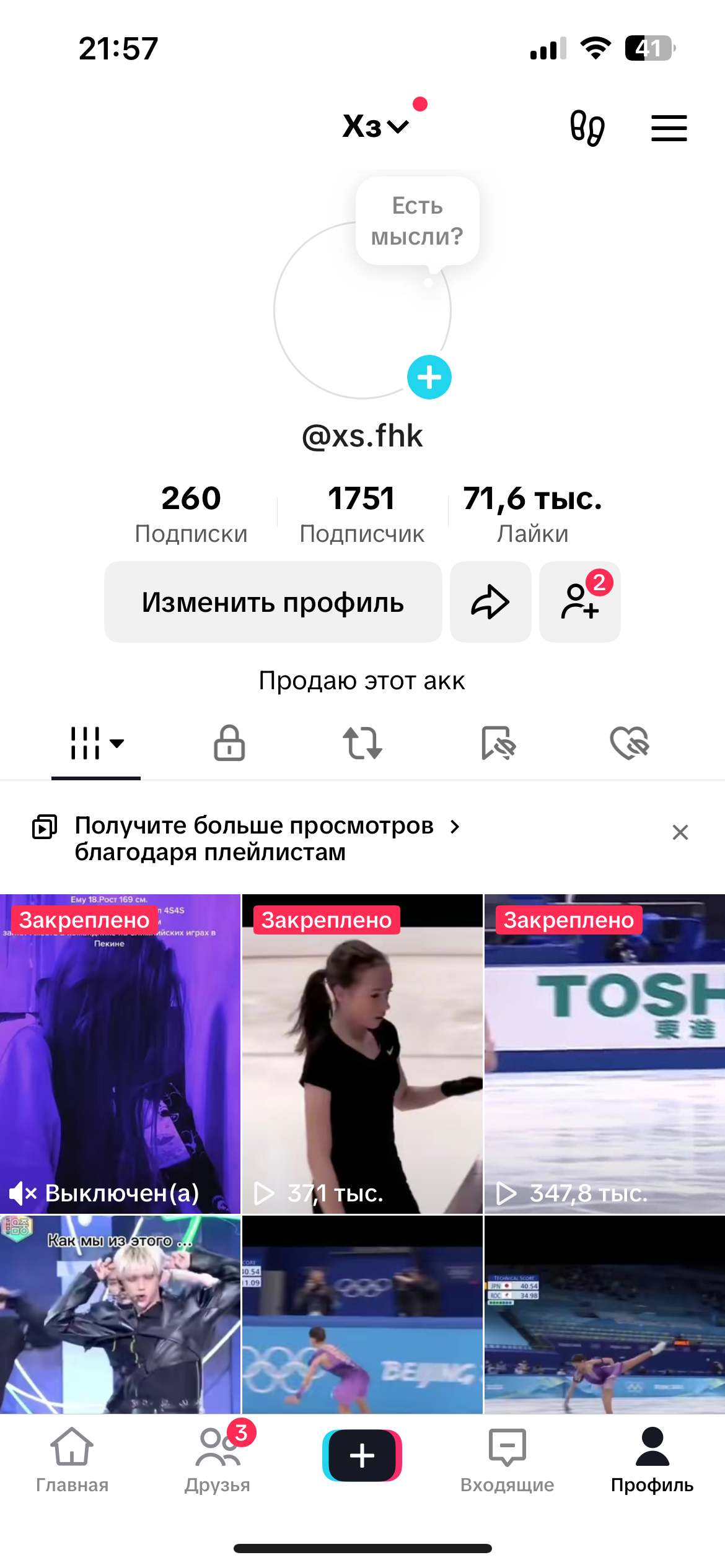Open add friends button with badge
Image resolution: width=725 pixels, height=1568 pixels.
tap(579, 602)
